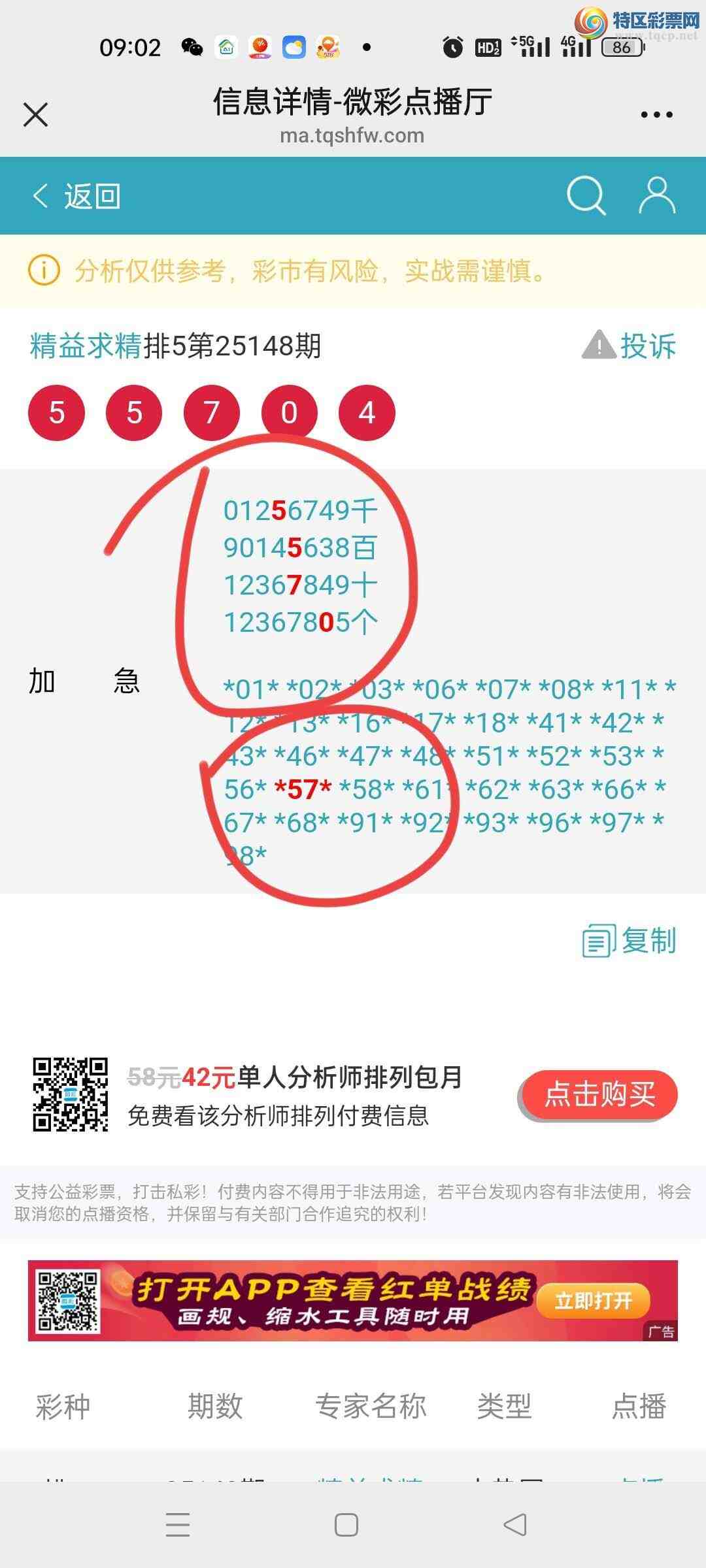
Task: Open analyst 精益求精 profile link
Action: (x=86, y=346)
